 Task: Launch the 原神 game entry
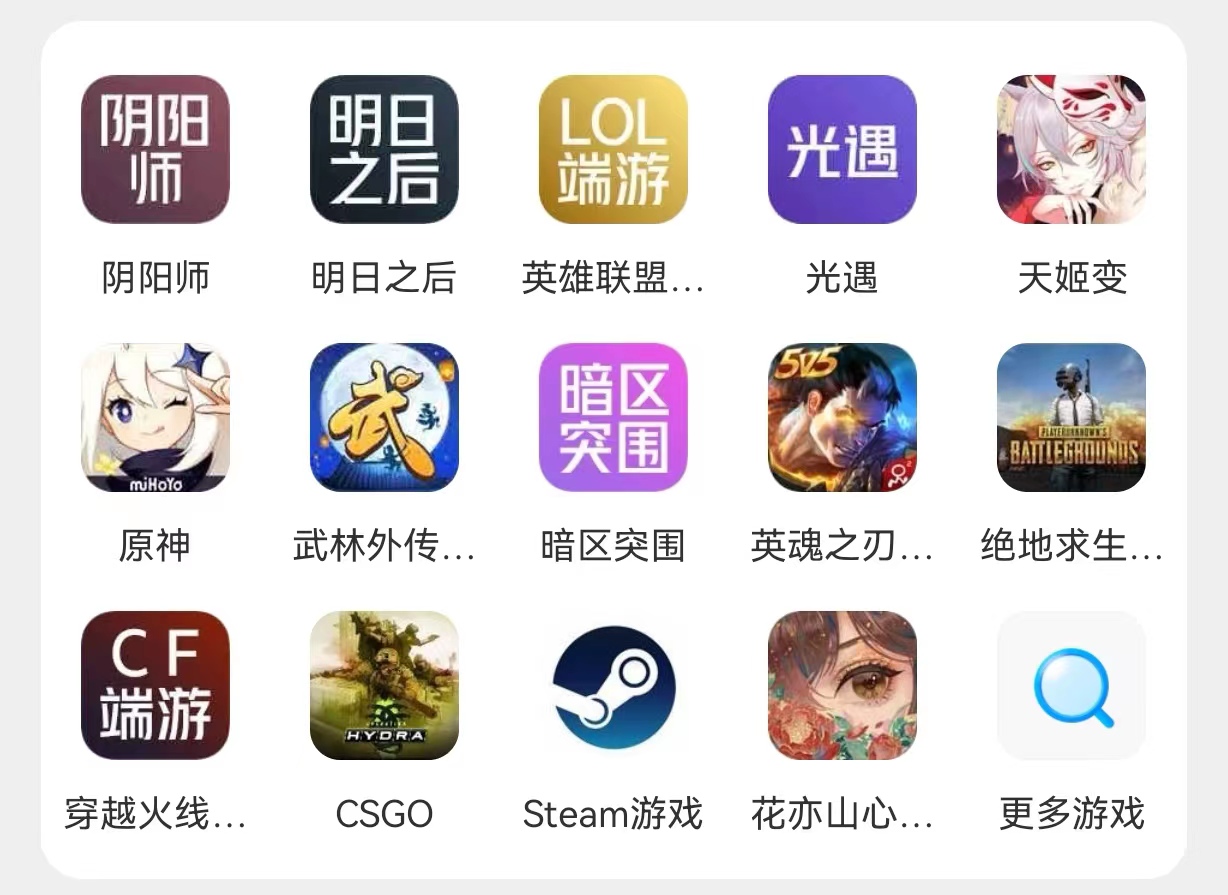coord(155,418)
